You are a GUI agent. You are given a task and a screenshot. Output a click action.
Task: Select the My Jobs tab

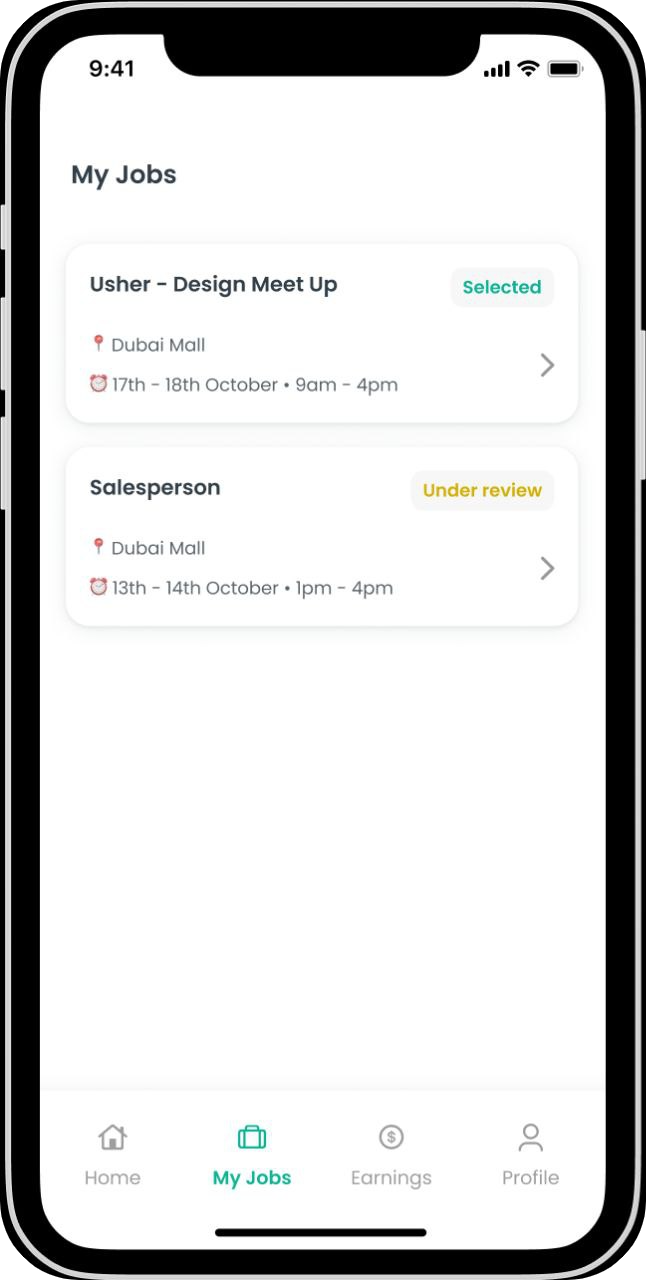(x=252, y=1154)
